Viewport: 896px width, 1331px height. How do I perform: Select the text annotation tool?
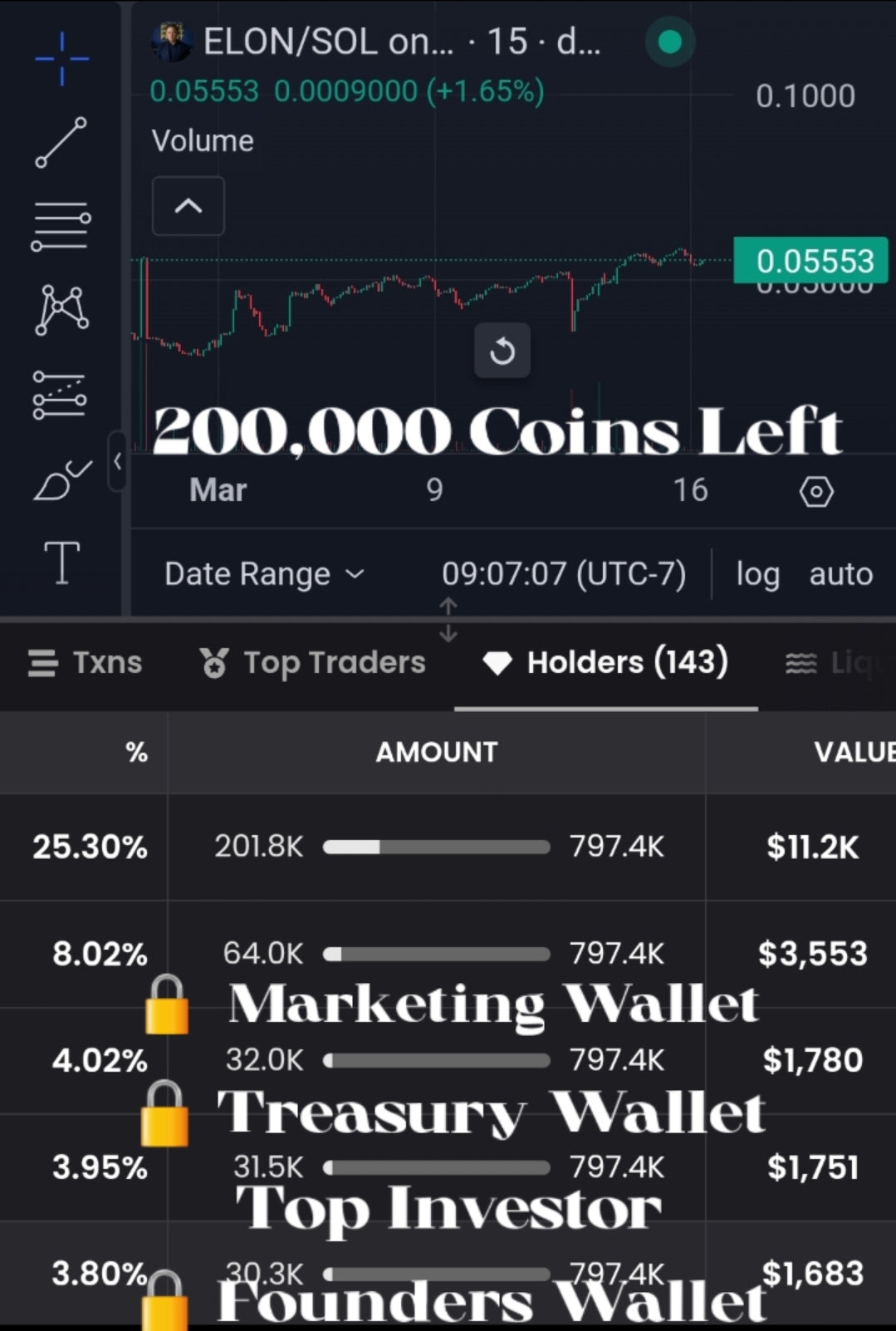coord(61,562)
